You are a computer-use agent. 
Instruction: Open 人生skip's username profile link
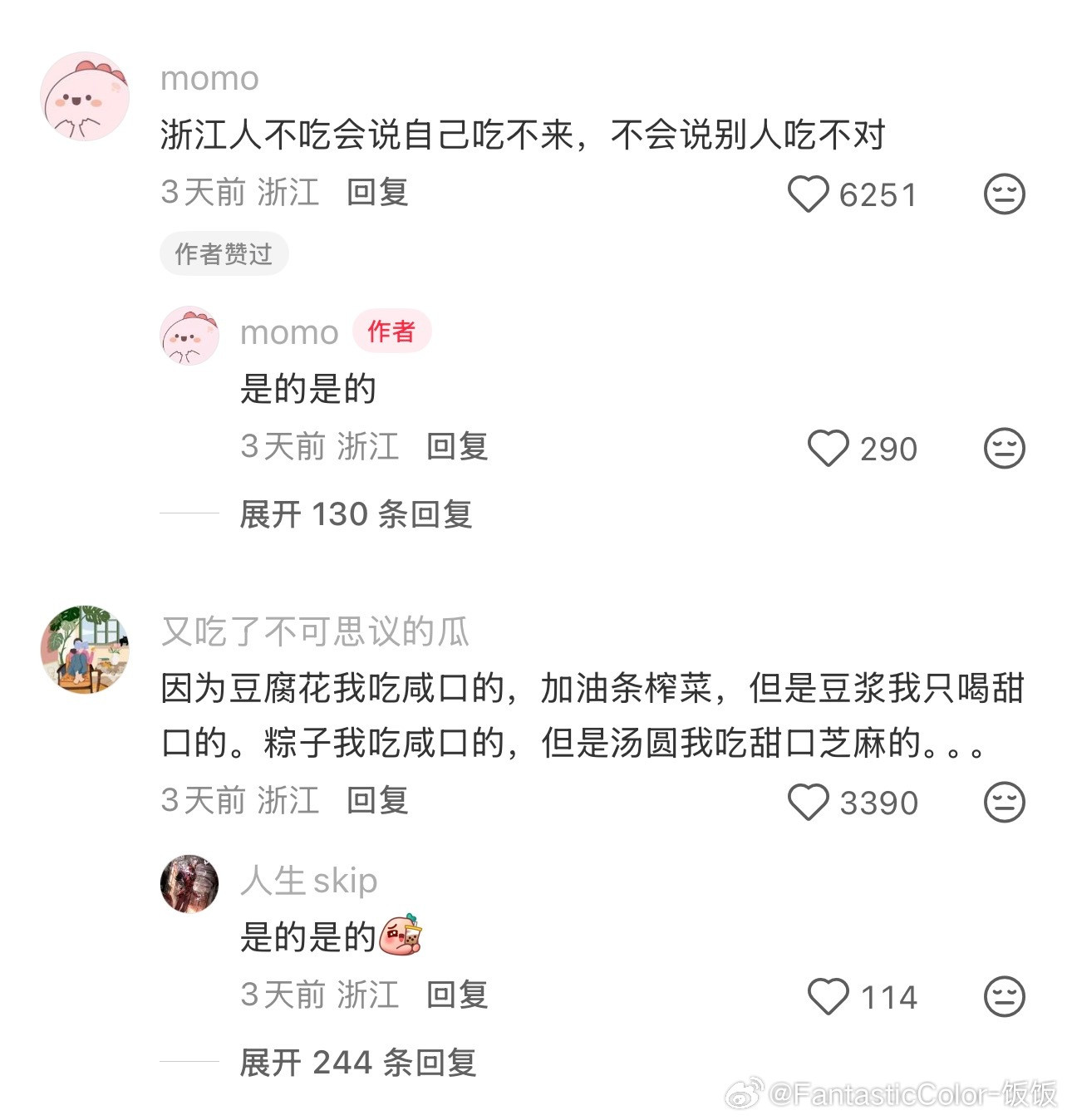[x=307, y=881]
